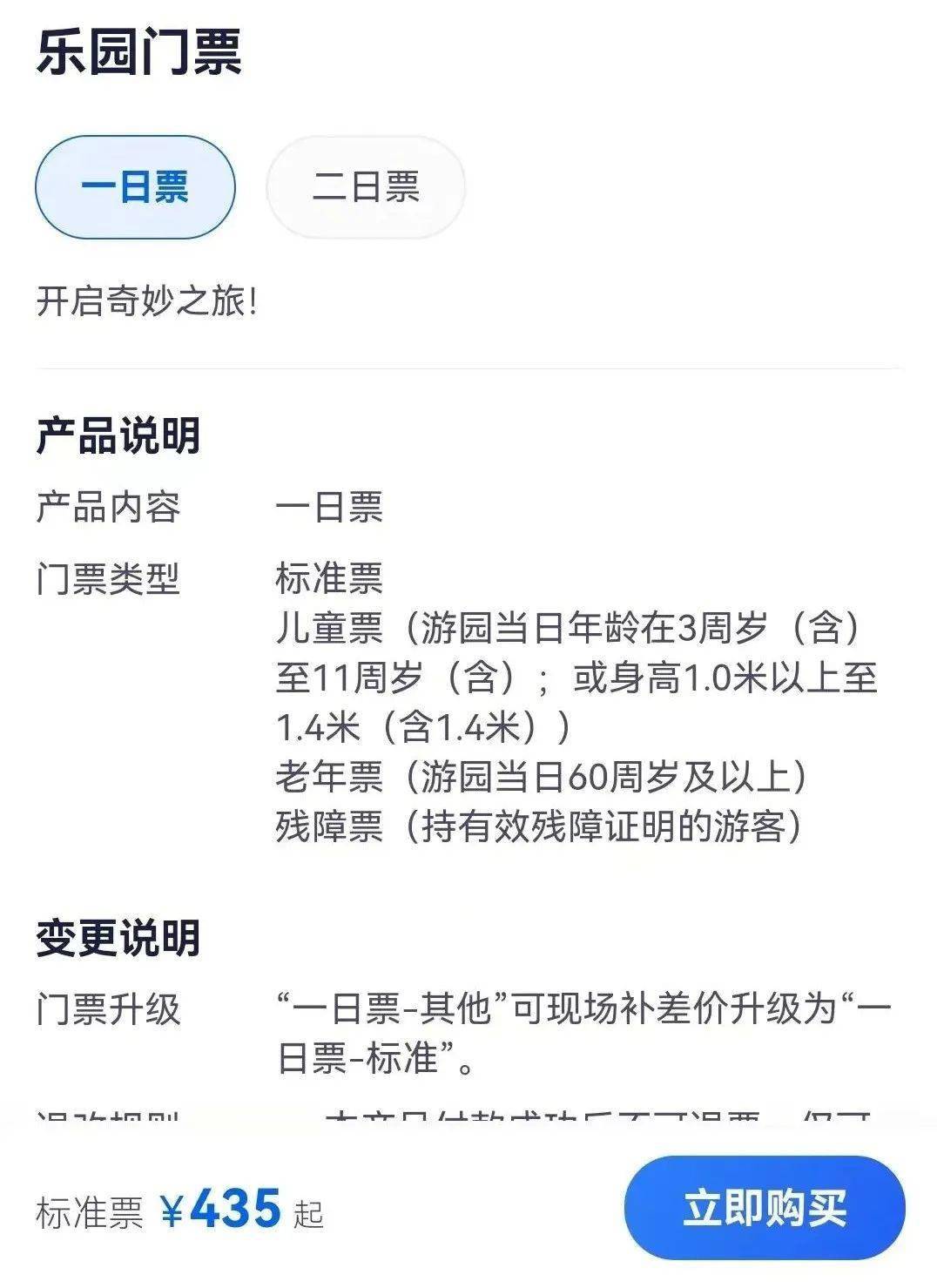Select the 标准票 ticket type text

(328, 576)
